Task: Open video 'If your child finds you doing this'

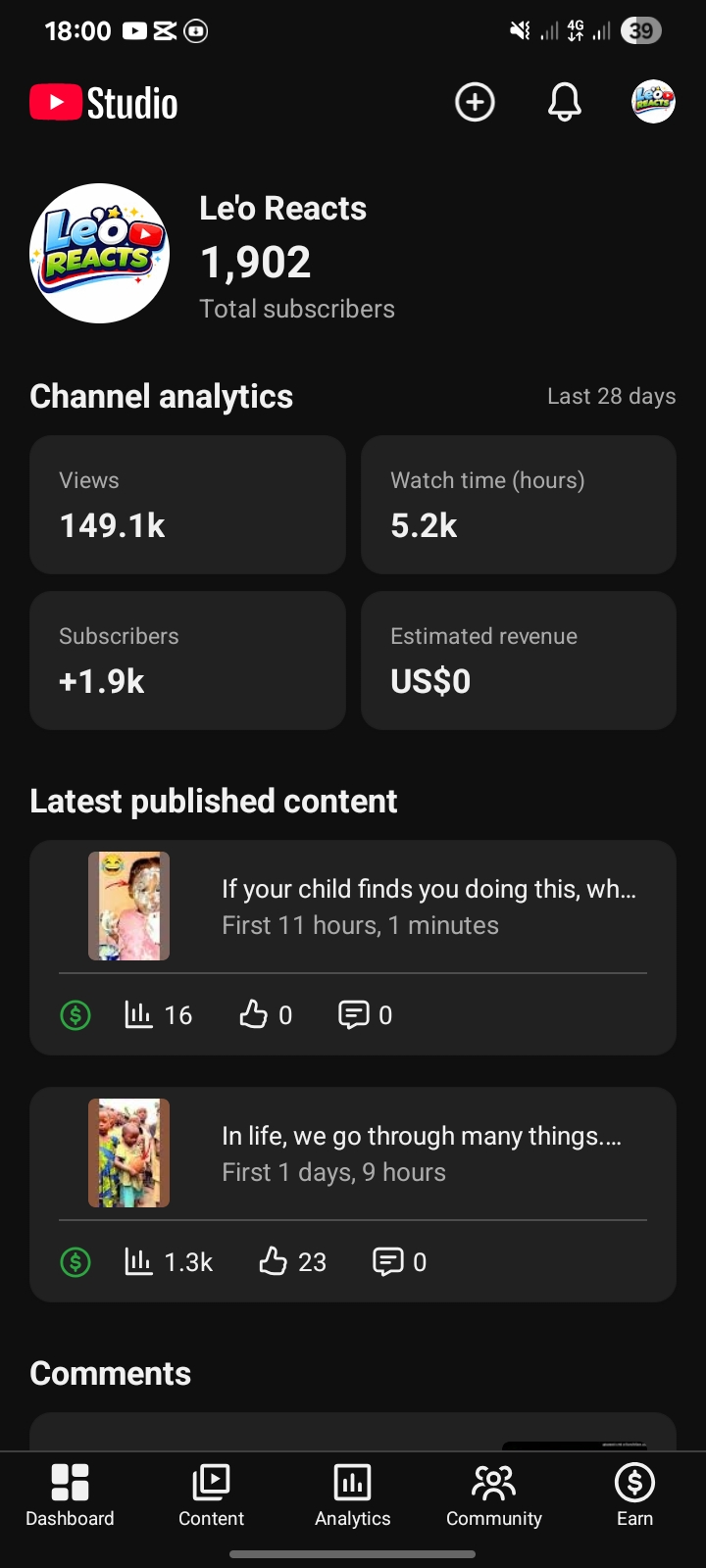Action: click(x=429, y=906)
